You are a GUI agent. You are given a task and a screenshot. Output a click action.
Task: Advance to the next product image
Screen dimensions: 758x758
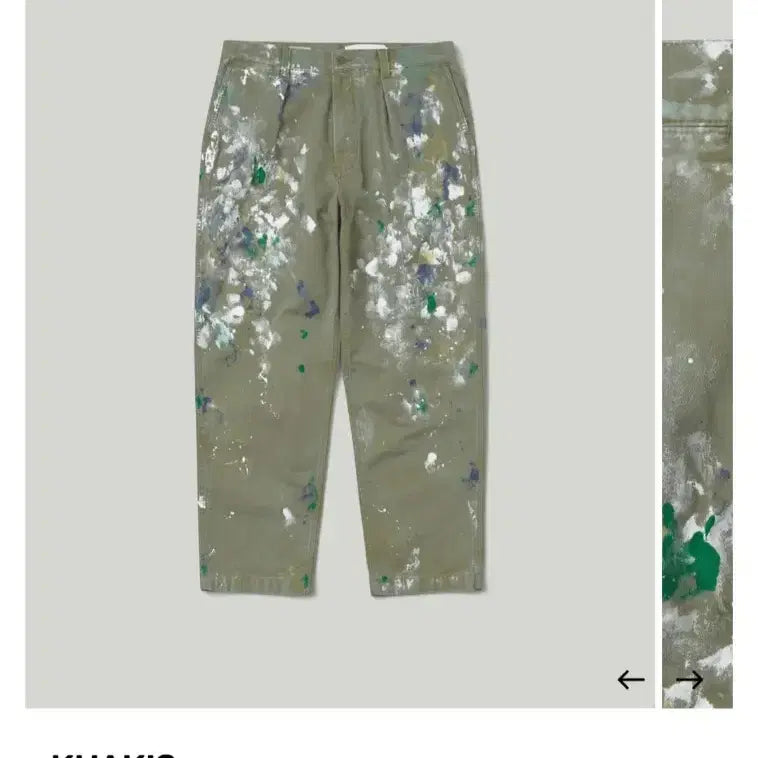[x=689, y=680]
